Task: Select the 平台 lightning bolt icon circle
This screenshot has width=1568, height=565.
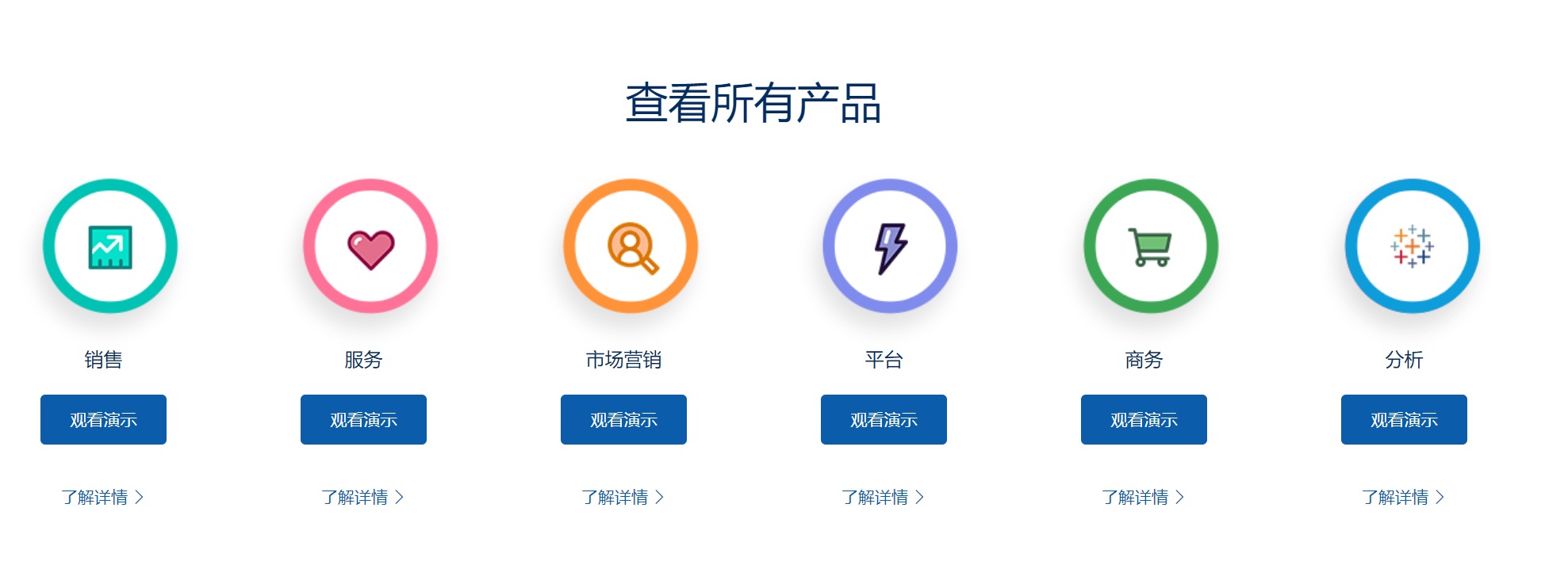Action: [890, 246]
